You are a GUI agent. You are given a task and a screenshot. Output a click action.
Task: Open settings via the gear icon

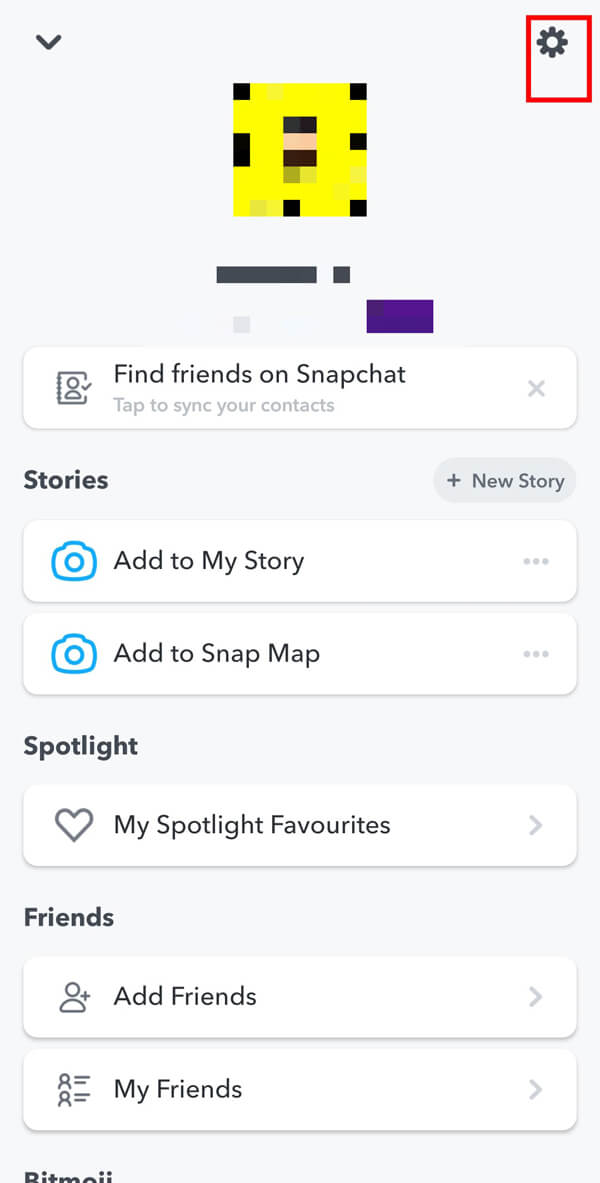coord(552,43)
